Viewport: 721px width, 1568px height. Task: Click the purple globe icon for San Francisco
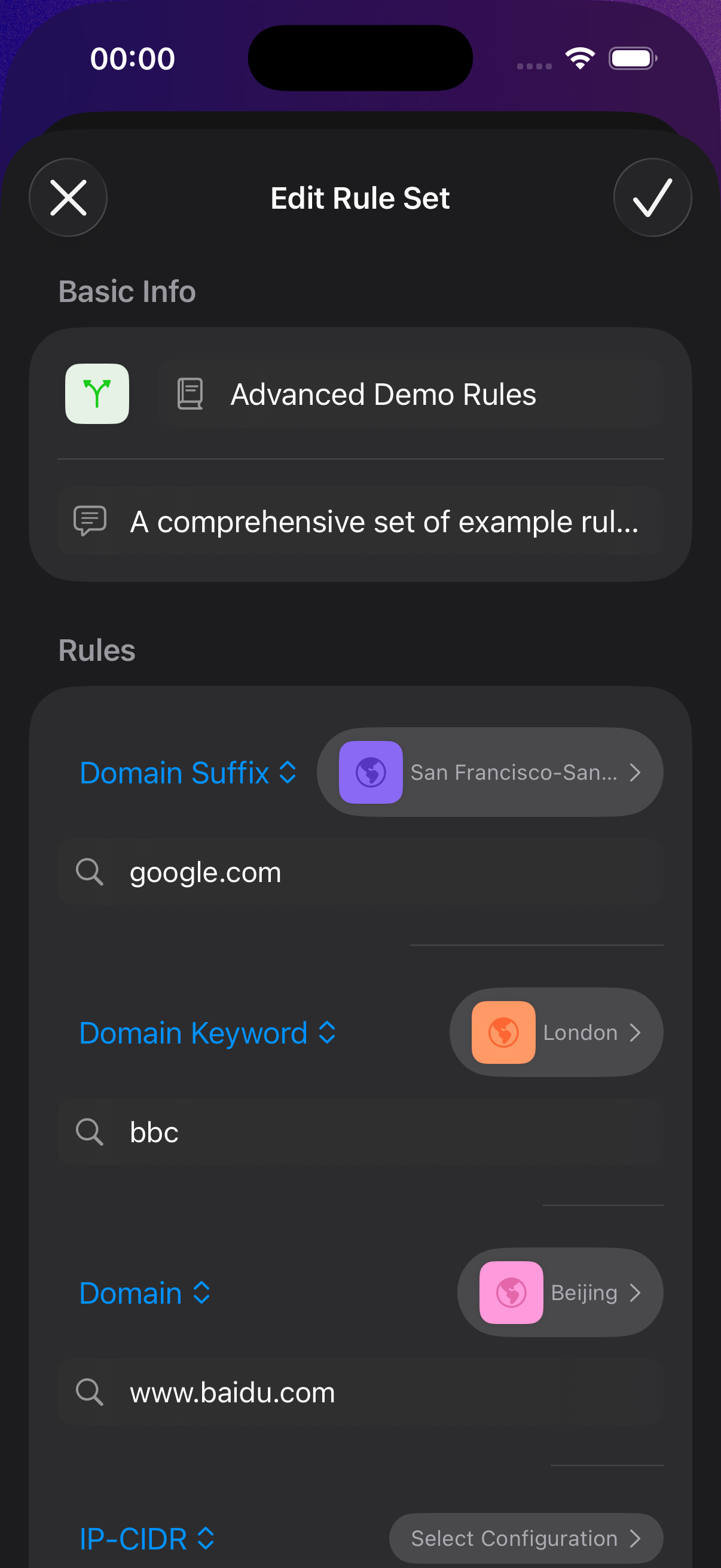371,773
